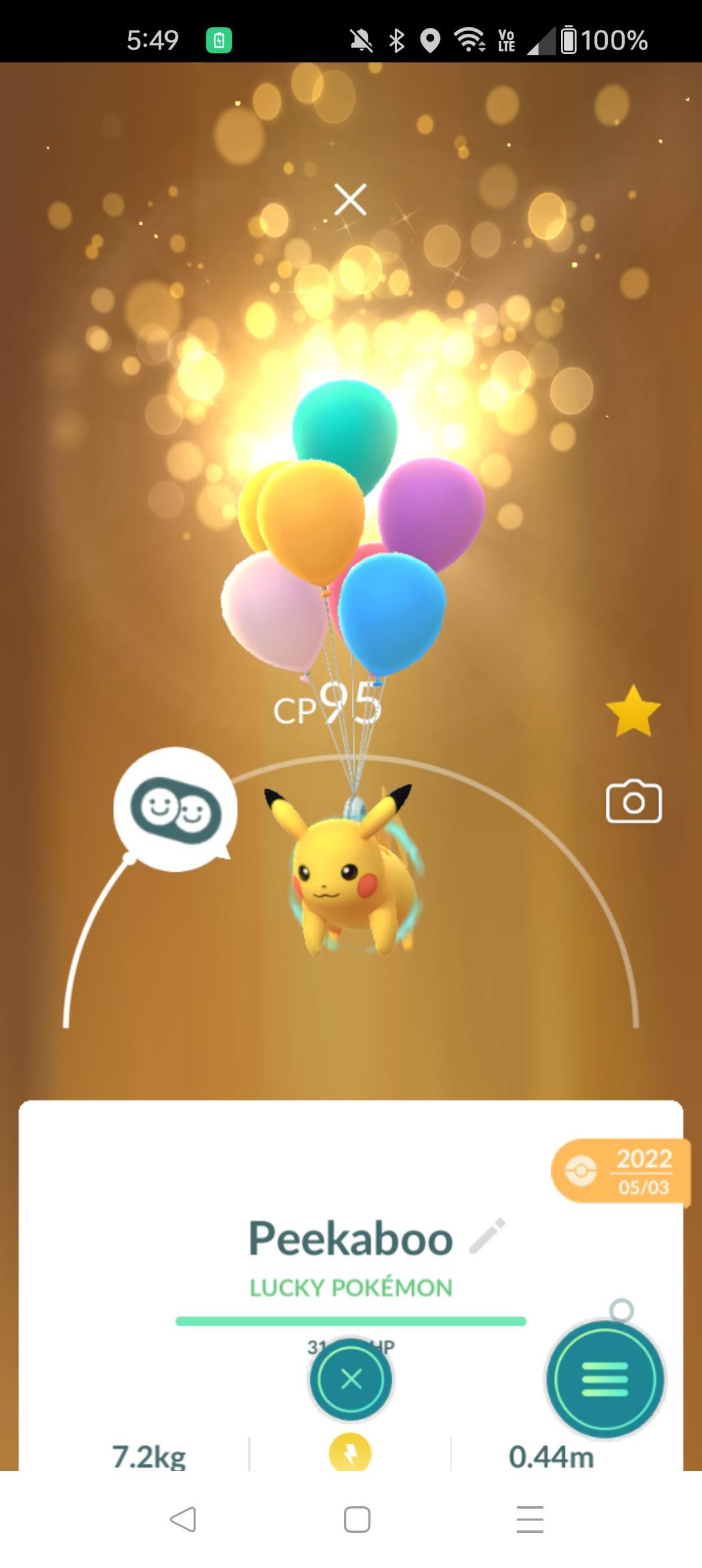Open recent apps from the navigation bar
Screen dimensions: 702x1568
[530, 1519]
